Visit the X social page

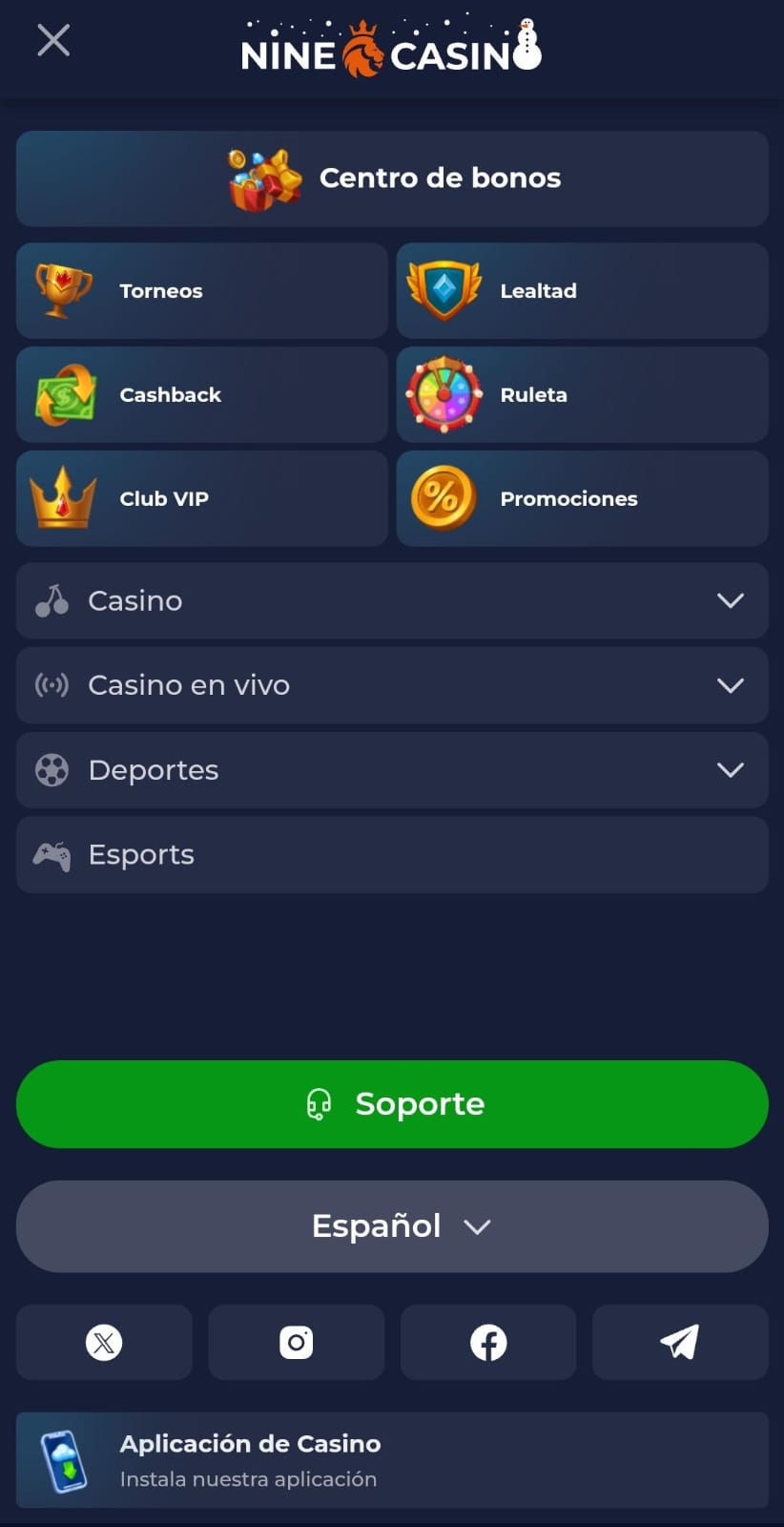(104, 1343)
